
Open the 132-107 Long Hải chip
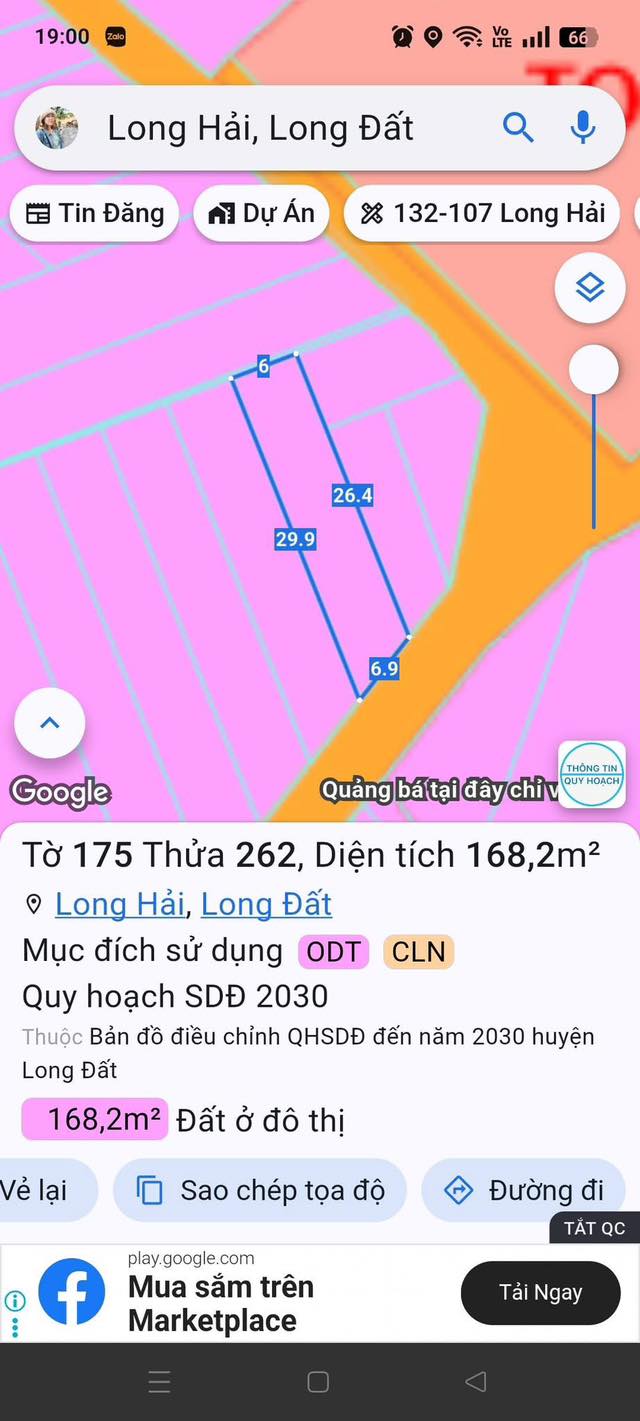(482, 213)
